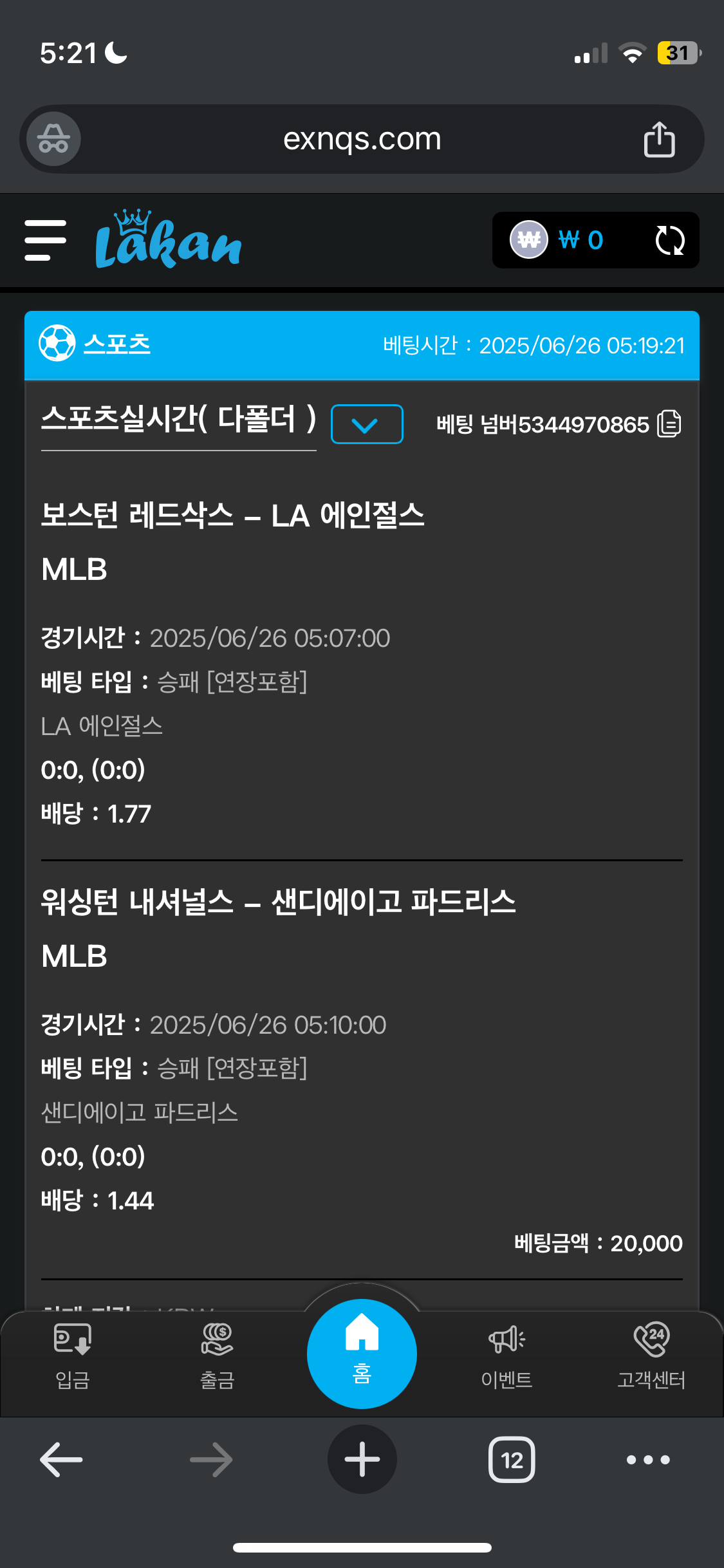View the 12 open tabs
The height and width of the screenshot is (1568, 724).
point(512,1459)
